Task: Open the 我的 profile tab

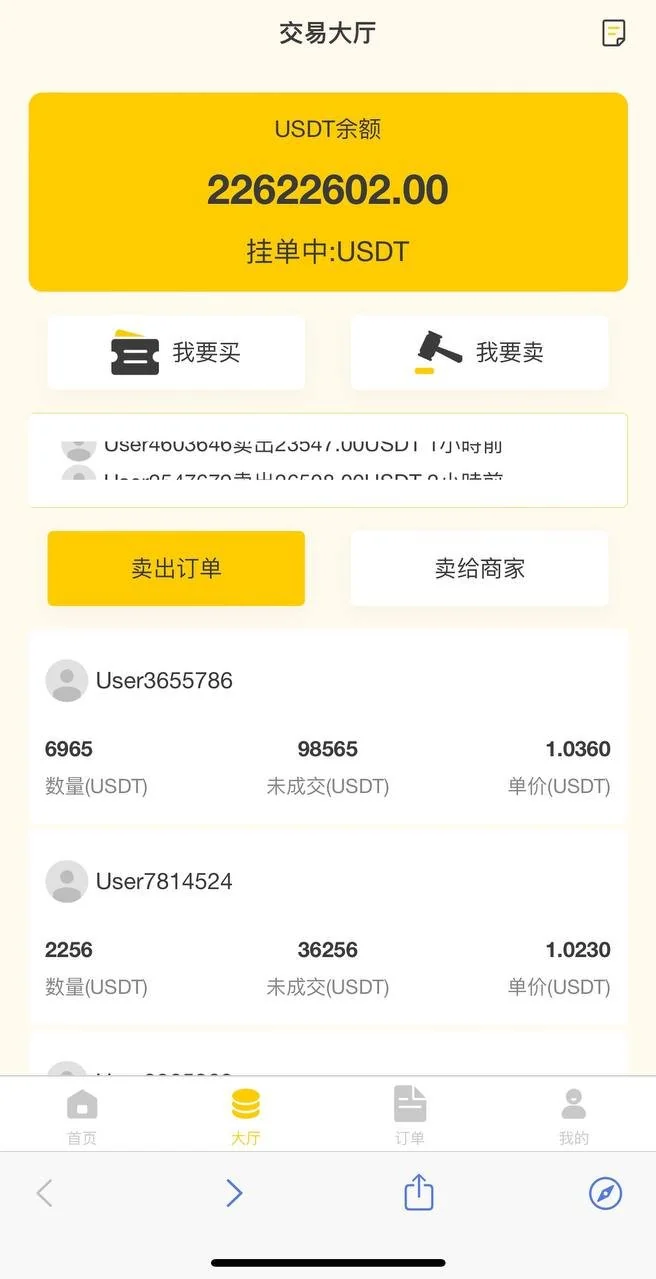Action: point(573,1115)
